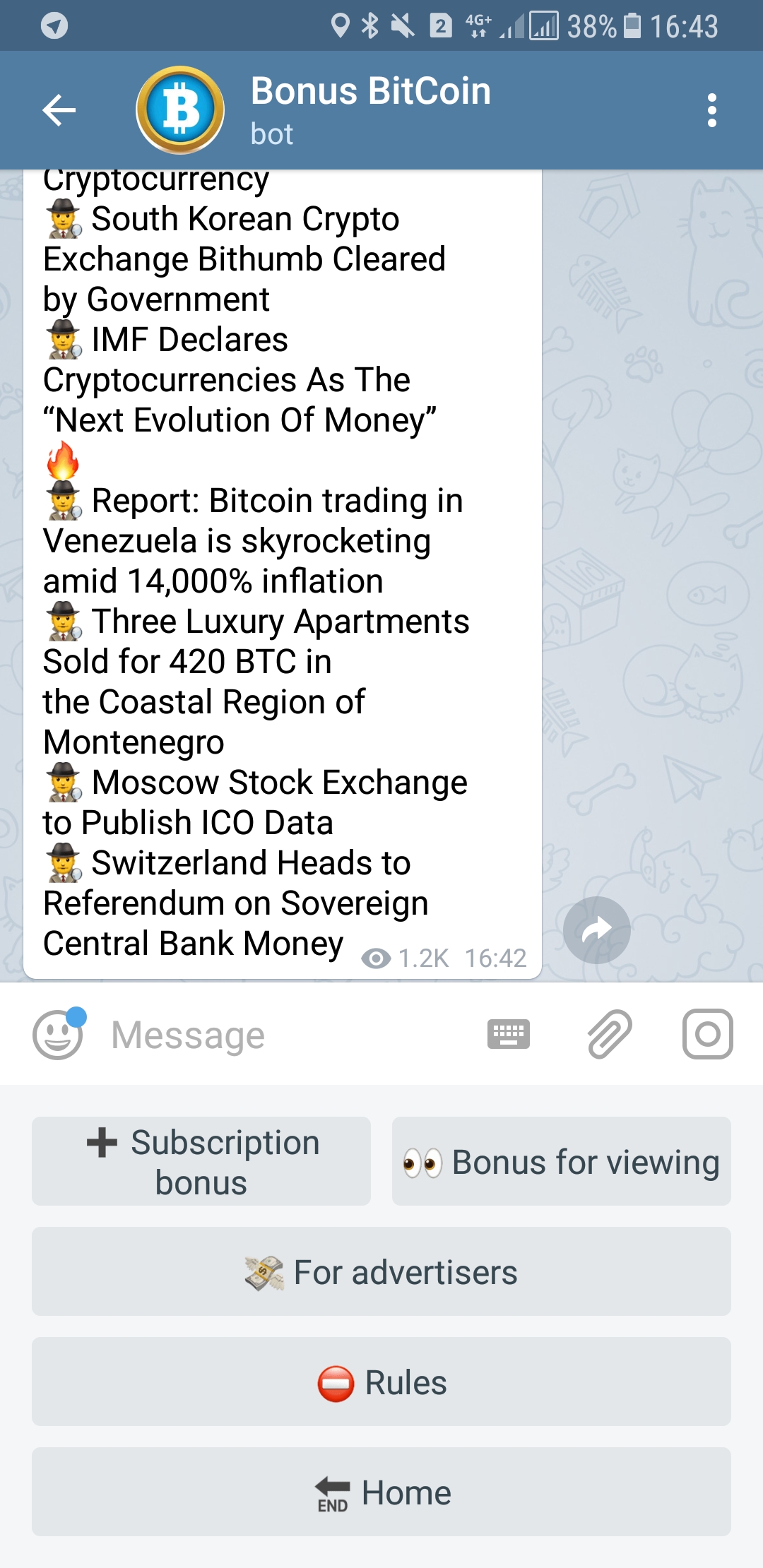The height and width of the screenshot is (1568, 763).
Task: Choose Bonus for viewing
Action: click(x=562, y=1161)
